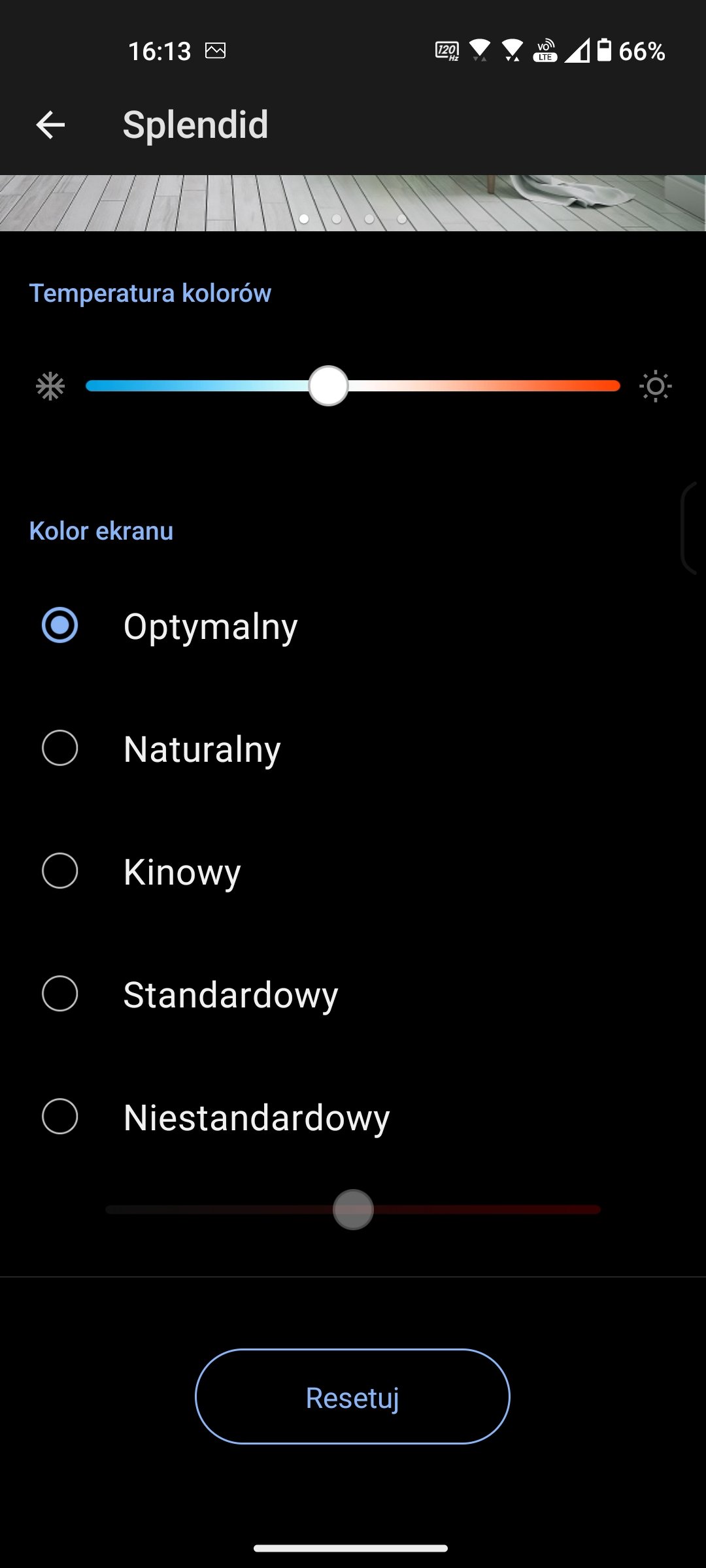Enable the Niestandardowy color option
706x1568 pixels.
(353, 1117)
